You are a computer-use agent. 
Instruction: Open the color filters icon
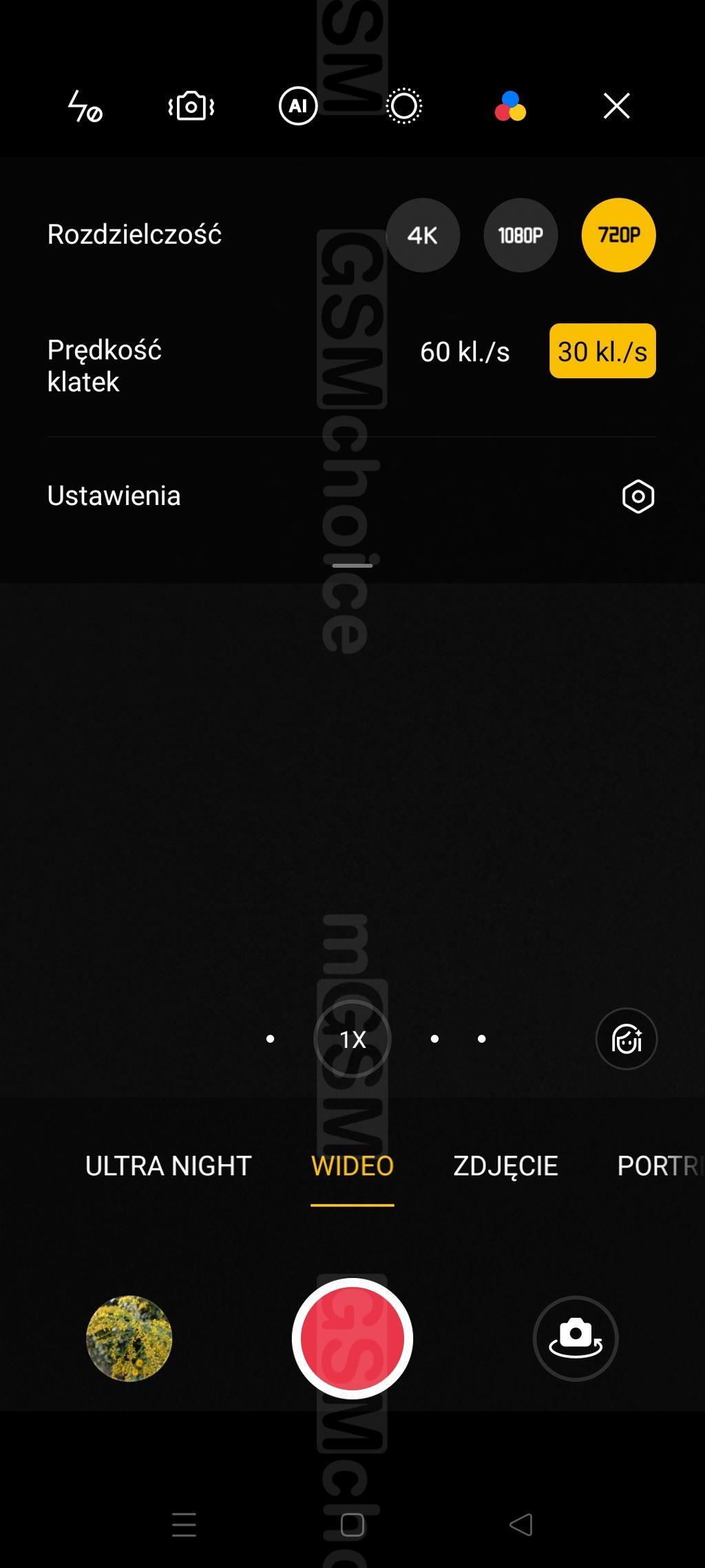510,107
